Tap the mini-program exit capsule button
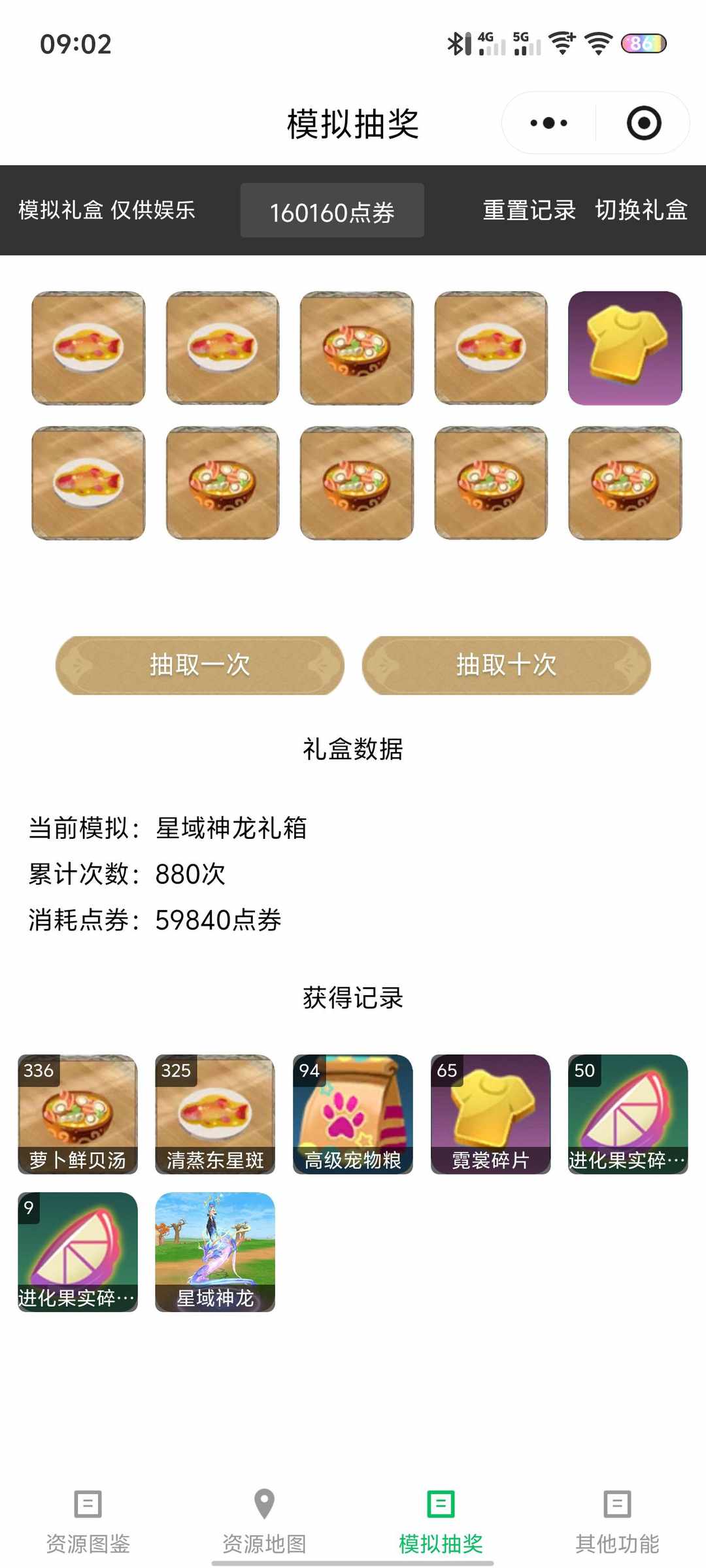 pos(643,122)
